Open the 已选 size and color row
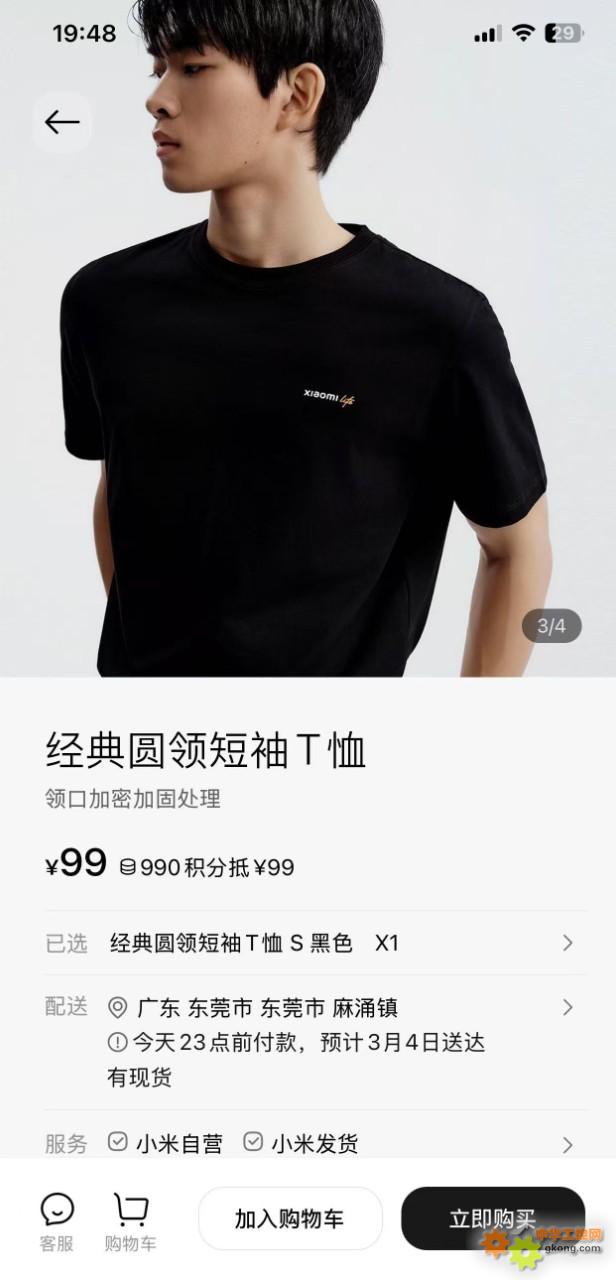 point(308,943)
